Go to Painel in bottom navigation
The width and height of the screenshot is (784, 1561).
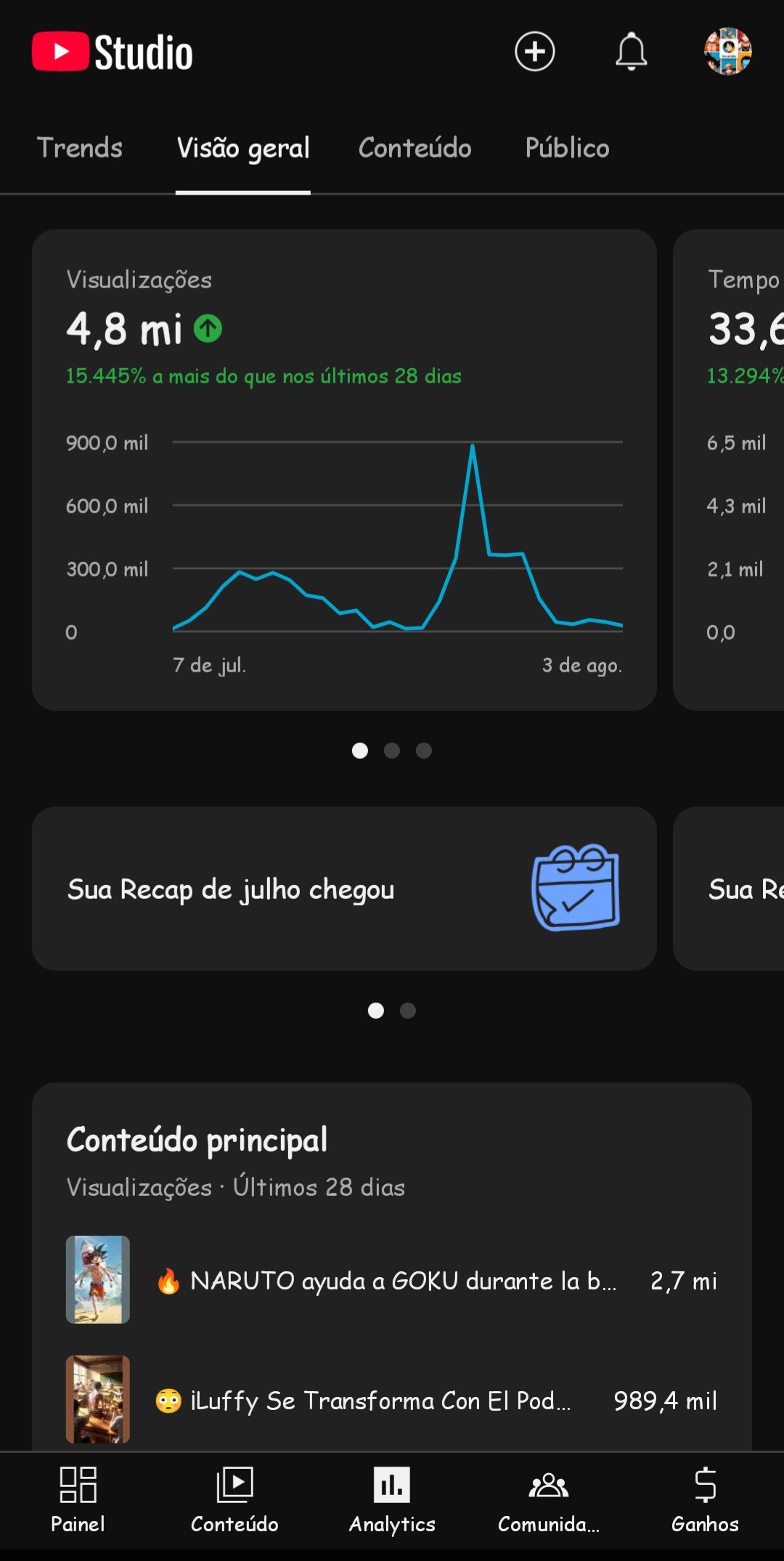coord(78,1499)
